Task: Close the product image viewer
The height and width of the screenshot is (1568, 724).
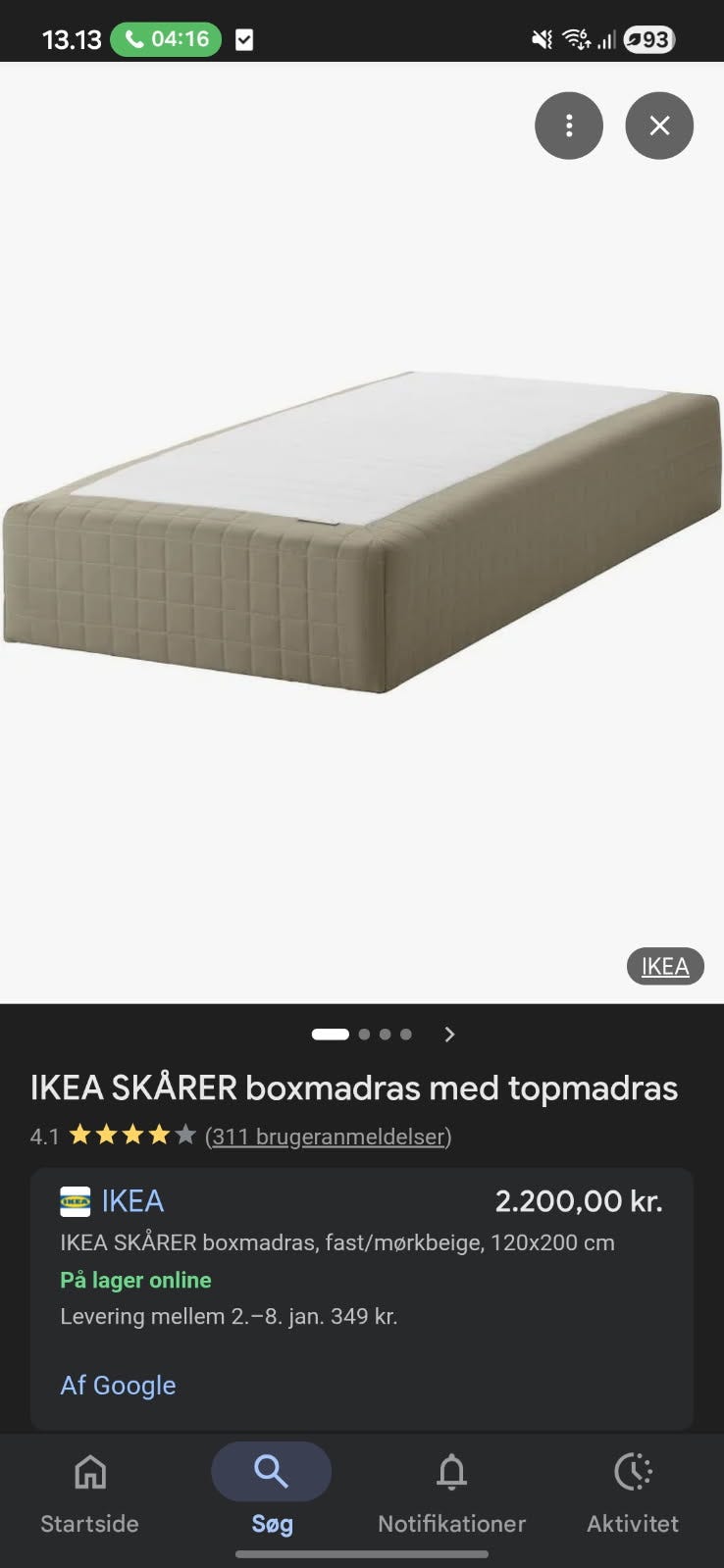Action: 659,126
